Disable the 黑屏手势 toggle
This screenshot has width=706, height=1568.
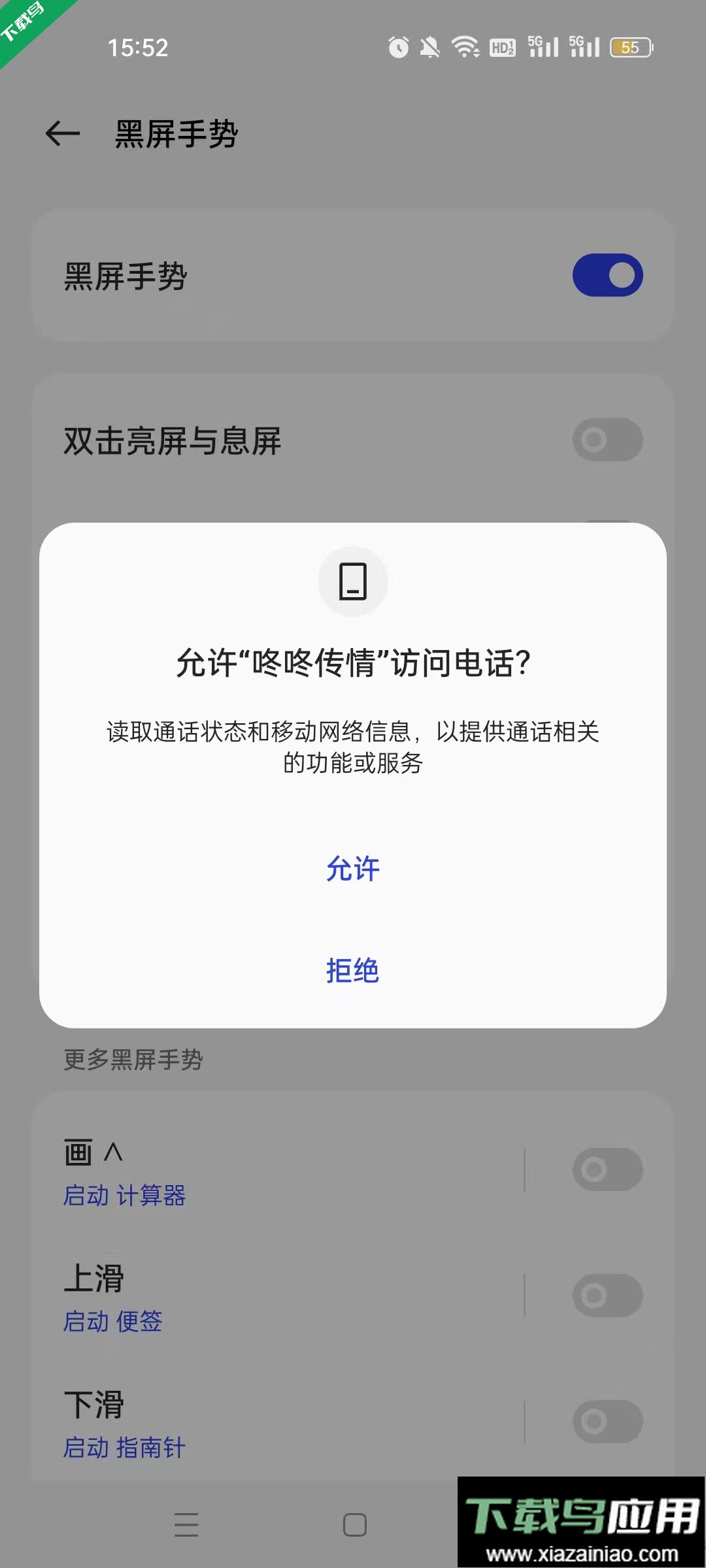[x=607, y=276]
